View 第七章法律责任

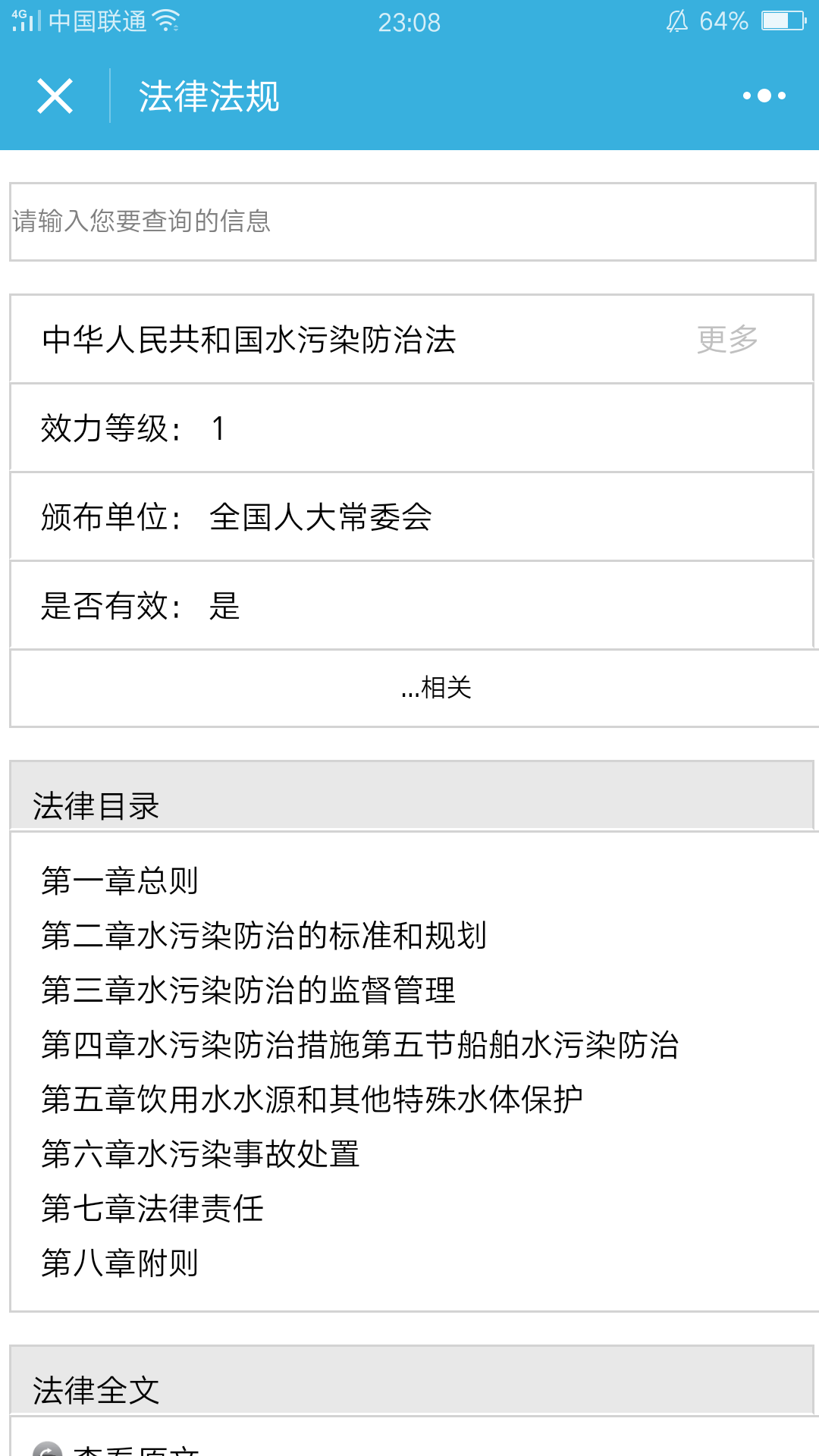152,1208
